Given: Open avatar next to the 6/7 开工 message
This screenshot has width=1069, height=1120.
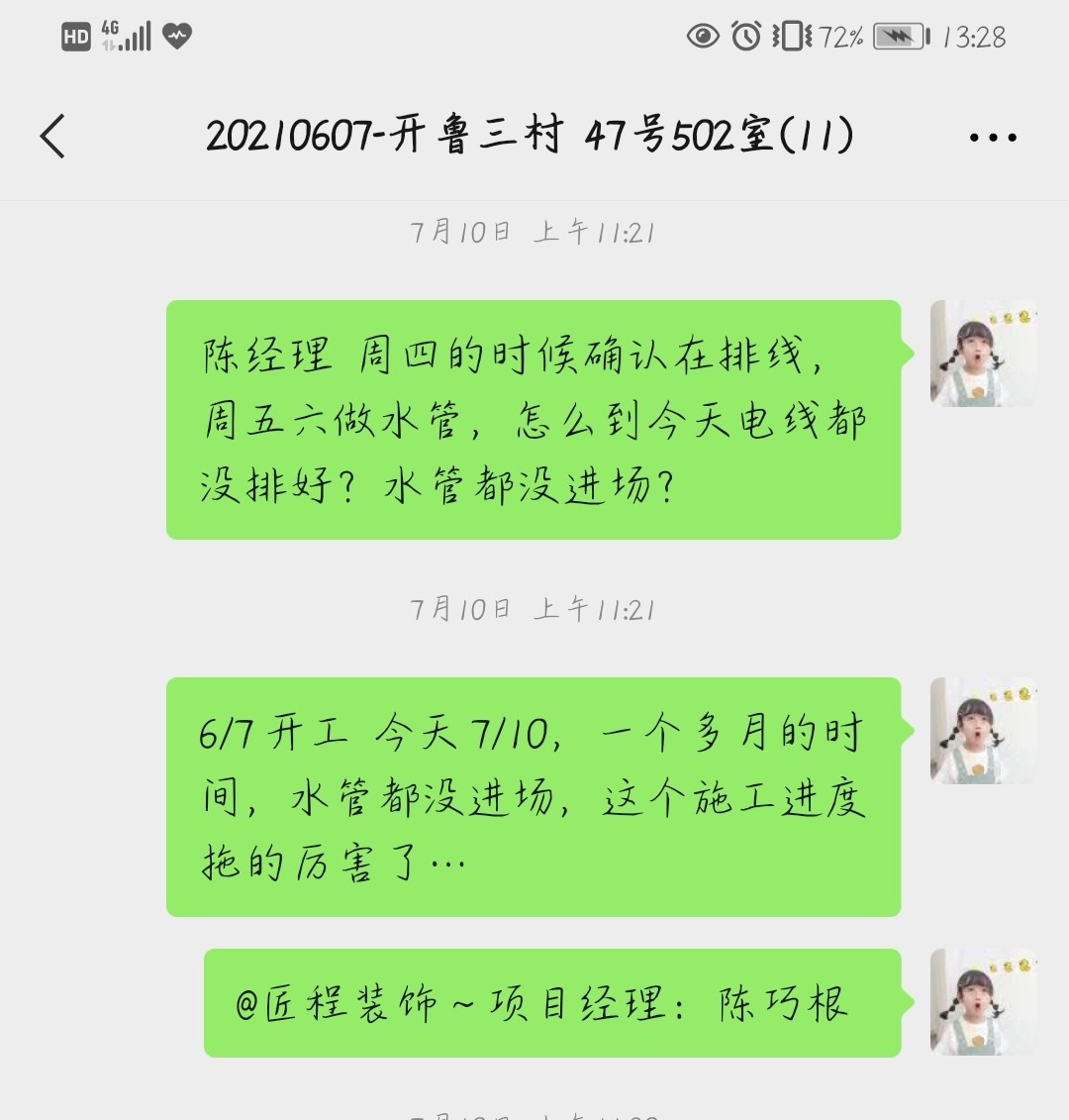Looking at the screenshot, I should 982,731.
